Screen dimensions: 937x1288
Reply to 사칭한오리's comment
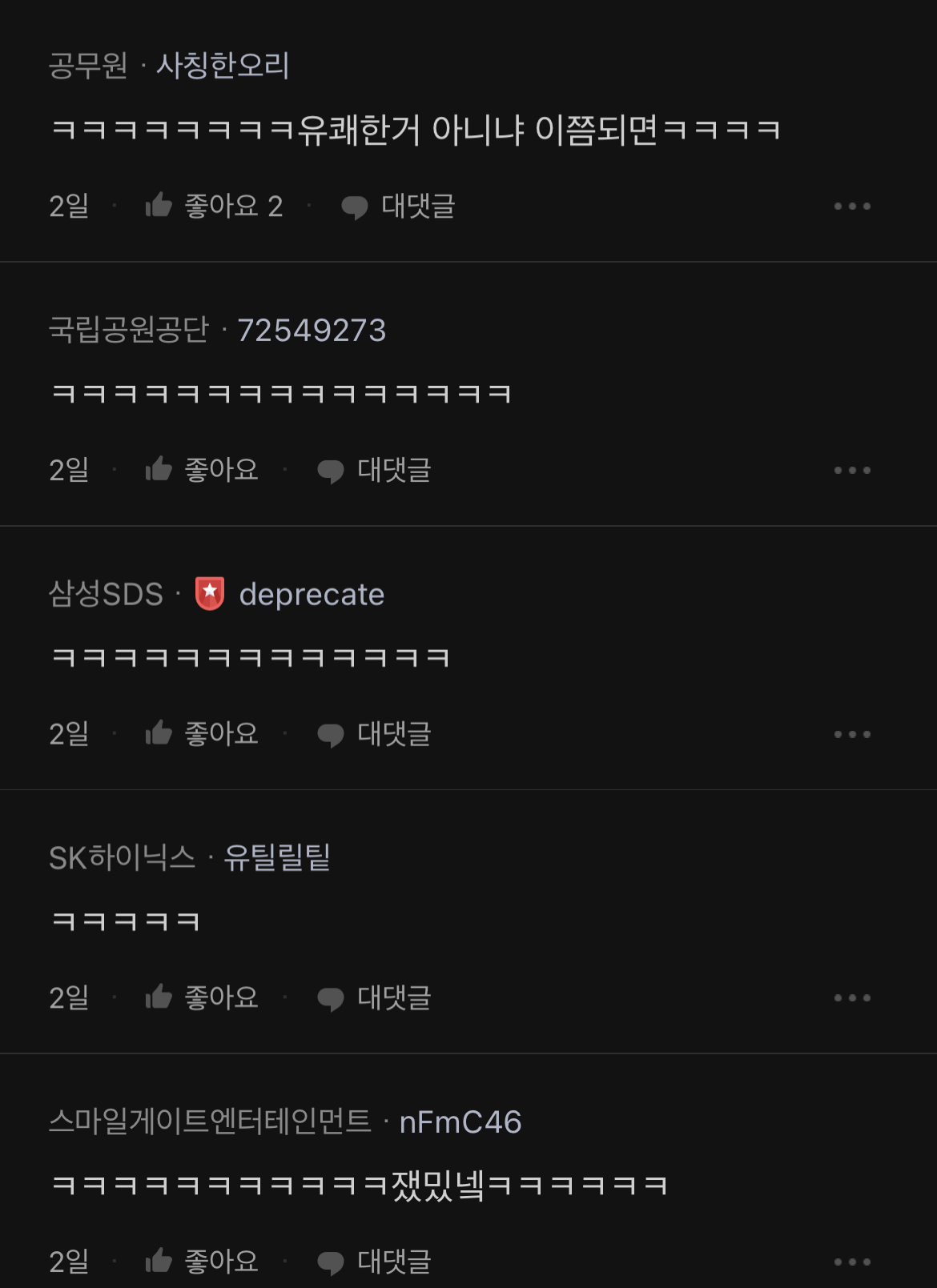[x=398, y=207]
